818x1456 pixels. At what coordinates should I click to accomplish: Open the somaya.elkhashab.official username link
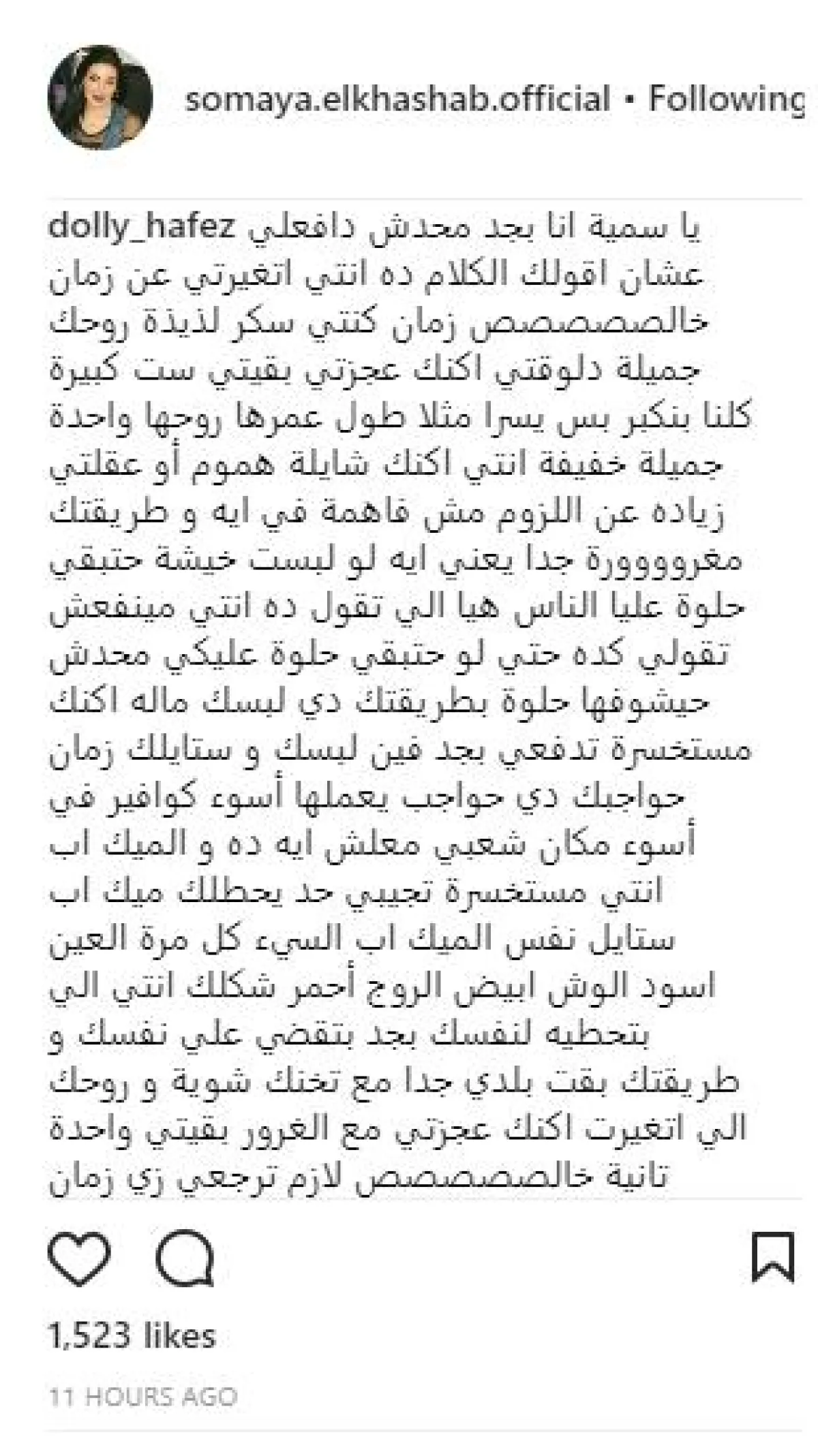pyautogui.click(x=397, y=99)
